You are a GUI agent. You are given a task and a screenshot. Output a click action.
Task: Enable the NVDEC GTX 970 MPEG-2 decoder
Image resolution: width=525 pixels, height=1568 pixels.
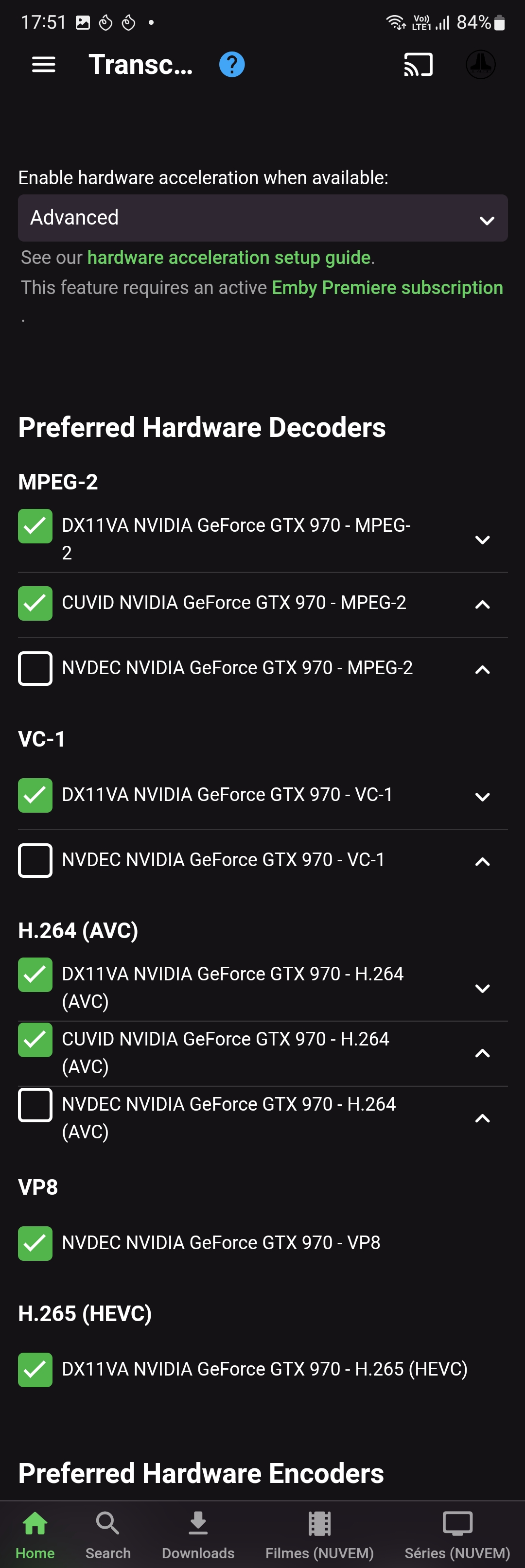pos(35,668)
